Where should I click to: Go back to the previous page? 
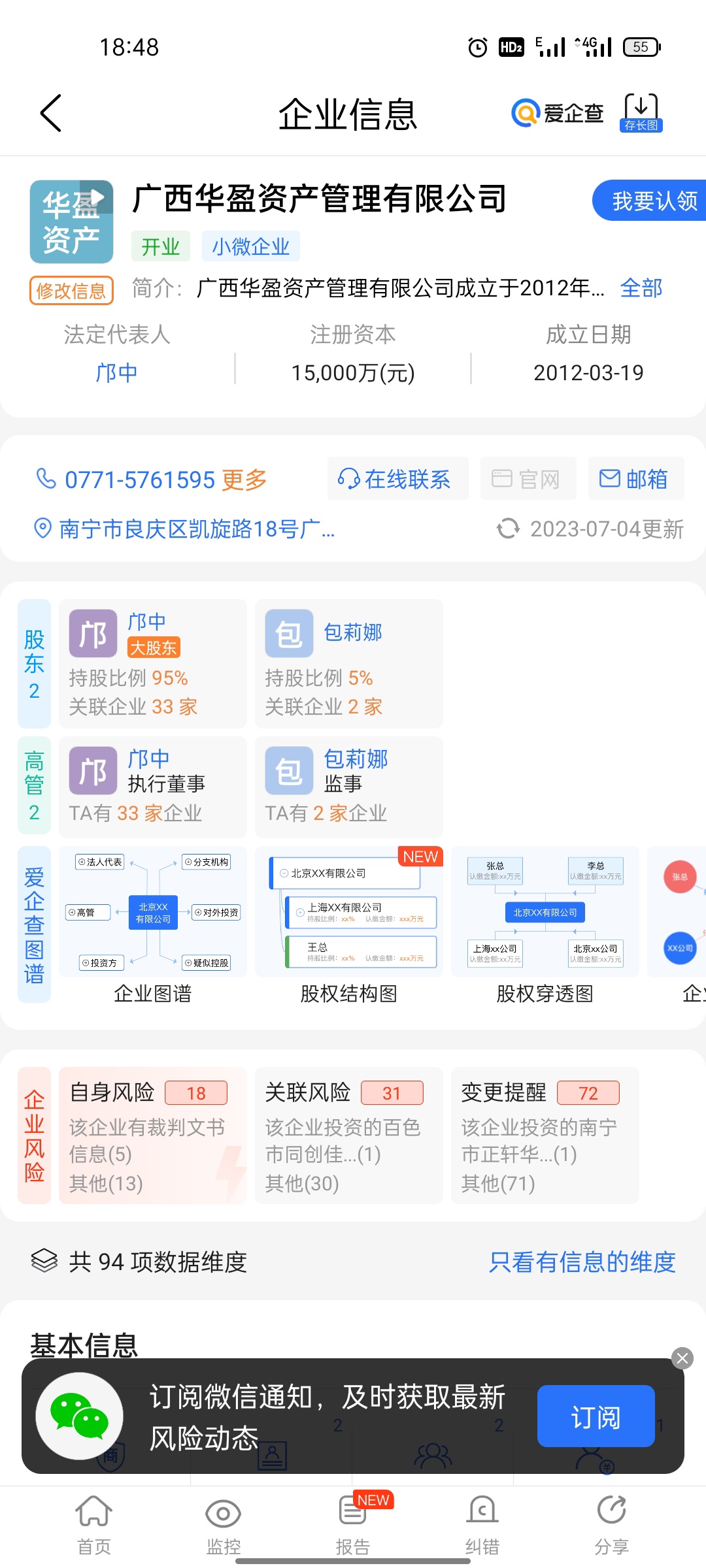click(x=51, y=114)
